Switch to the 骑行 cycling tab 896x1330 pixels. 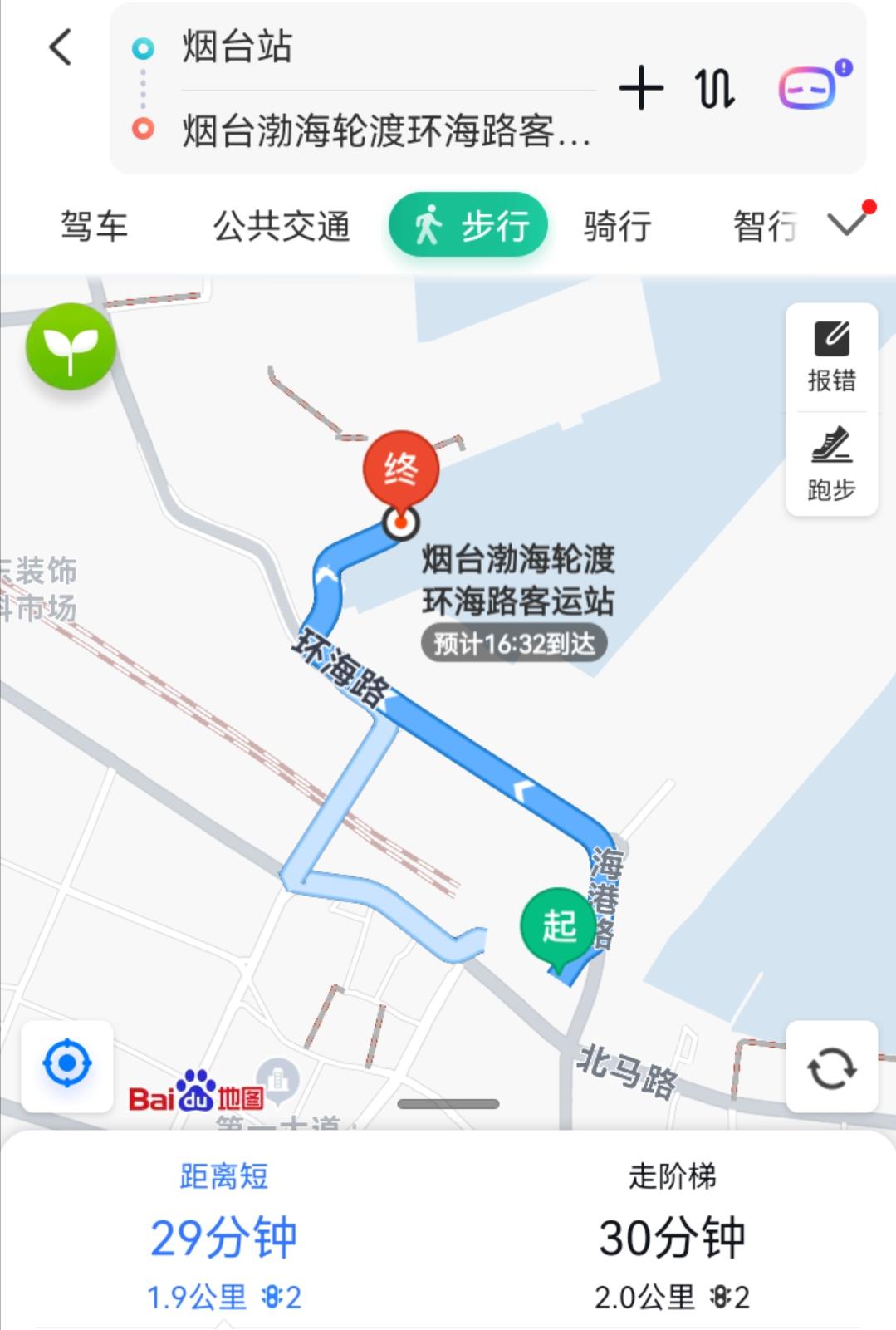point(617,226)
